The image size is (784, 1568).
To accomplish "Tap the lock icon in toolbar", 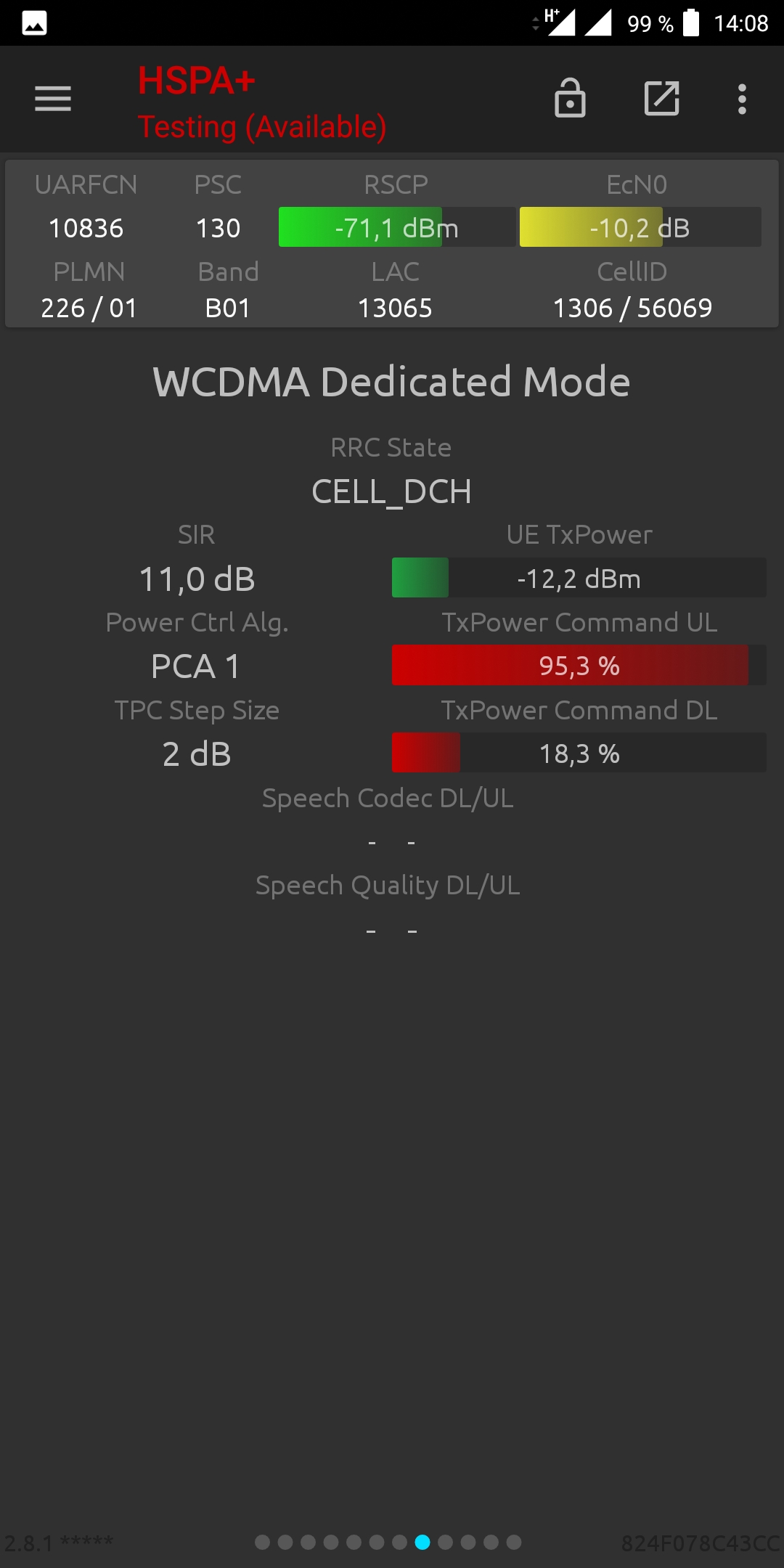I will [570, 98].
